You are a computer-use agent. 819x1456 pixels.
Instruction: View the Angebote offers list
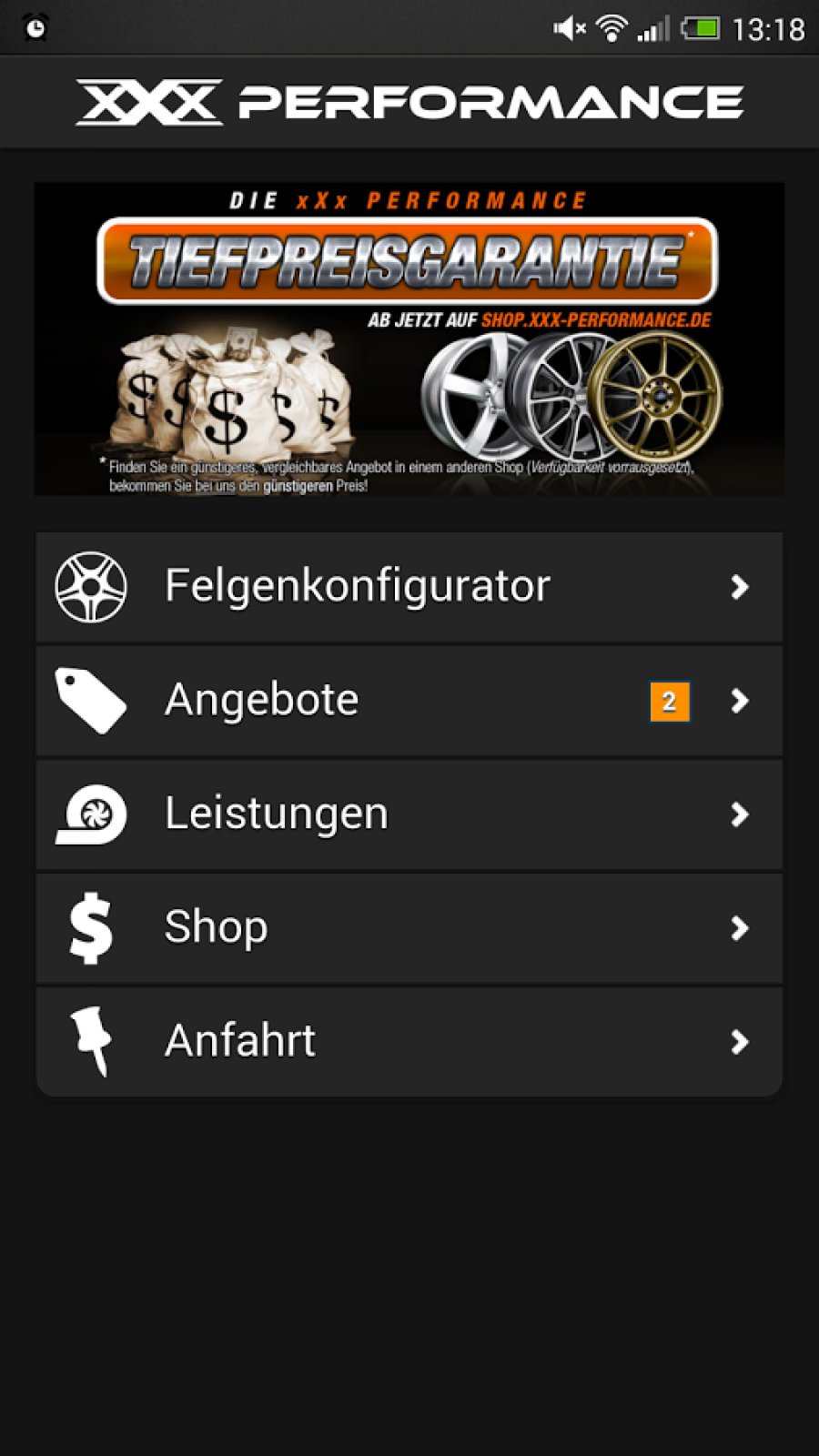[409, 701]
